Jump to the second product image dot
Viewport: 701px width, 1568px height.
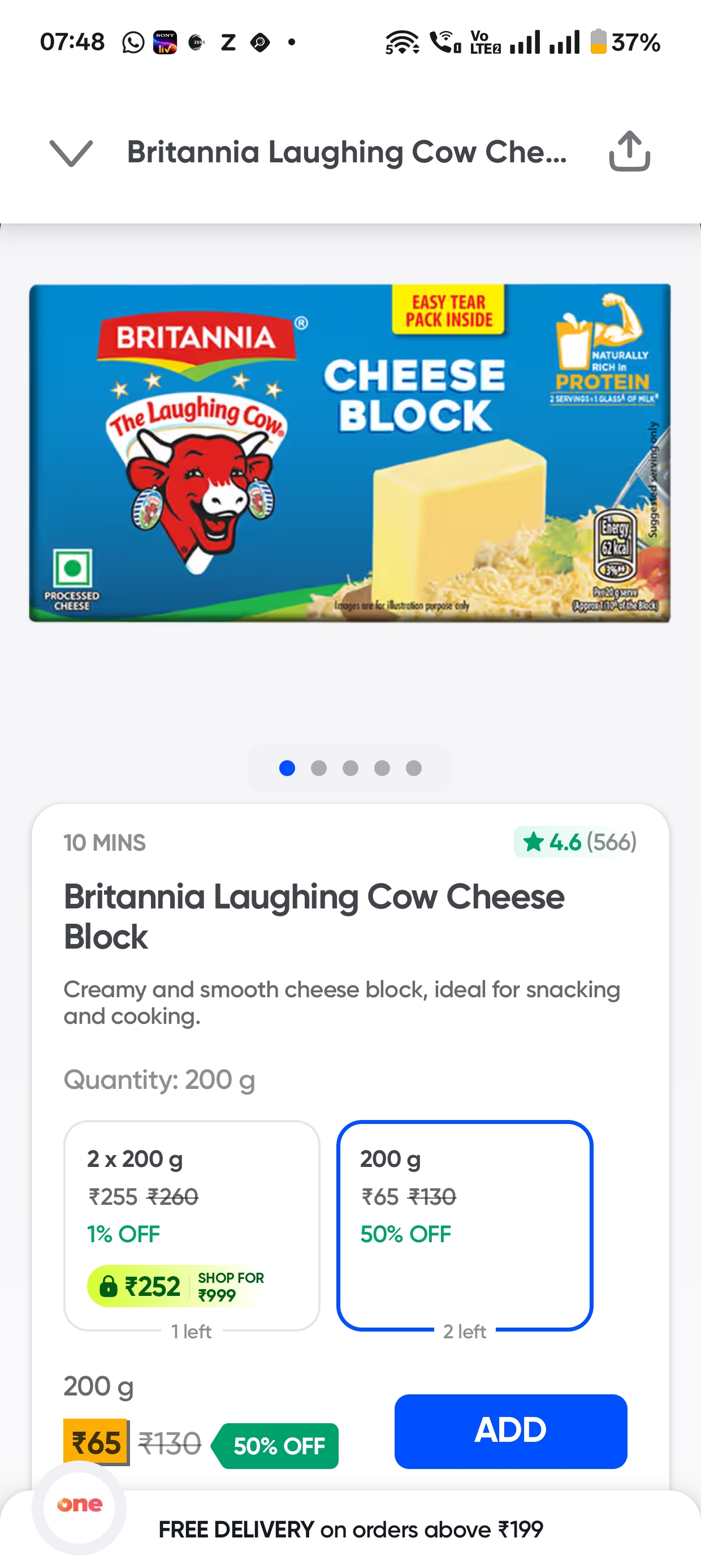[319, 768]
